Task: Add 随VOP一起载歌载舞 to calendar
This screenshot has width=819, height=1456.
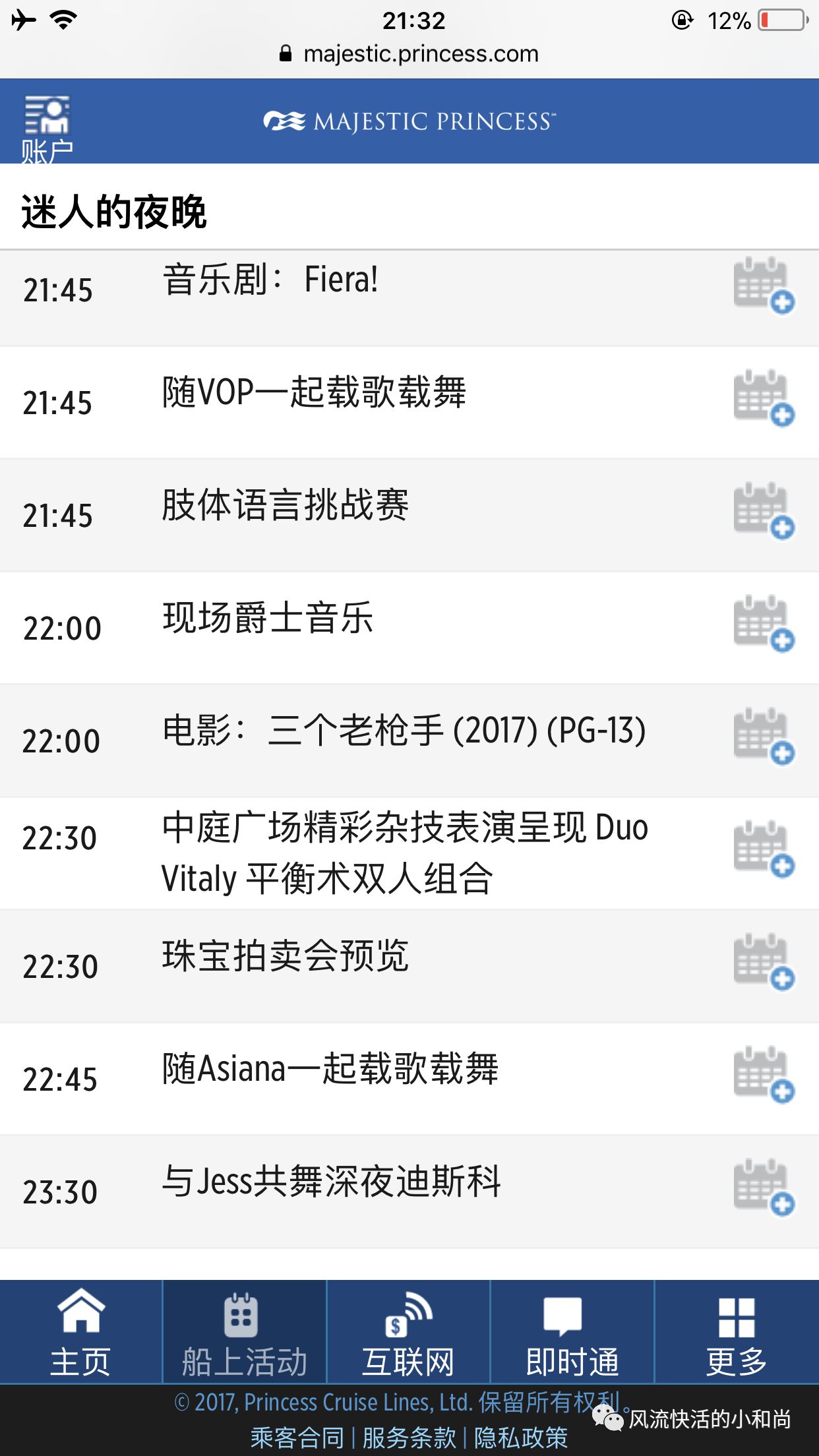Action: click(764, 398)
